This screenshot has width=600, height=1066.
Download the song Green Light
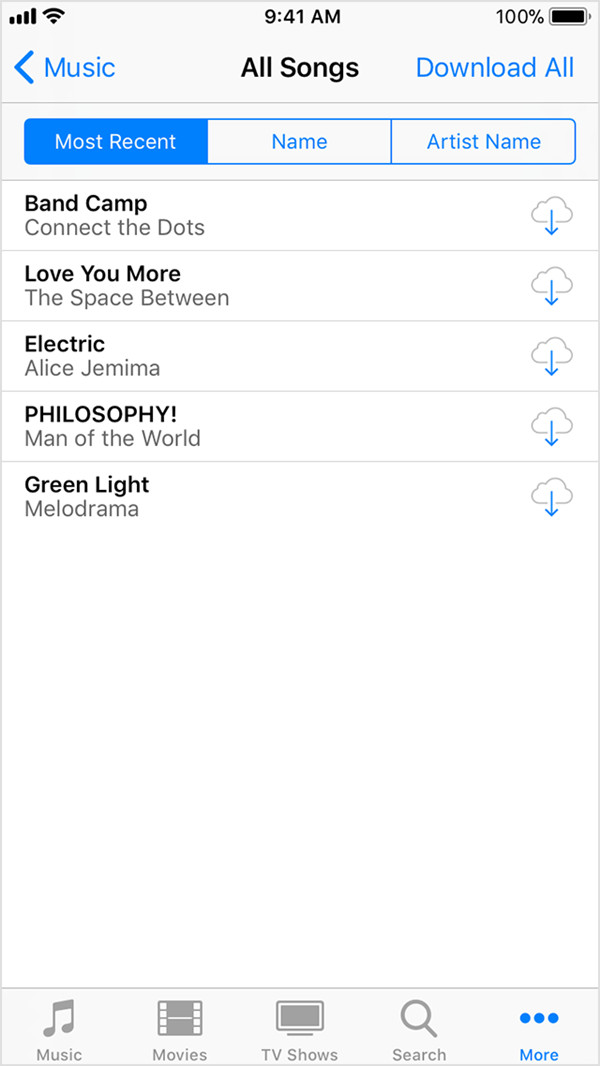[x=551, y=497]
